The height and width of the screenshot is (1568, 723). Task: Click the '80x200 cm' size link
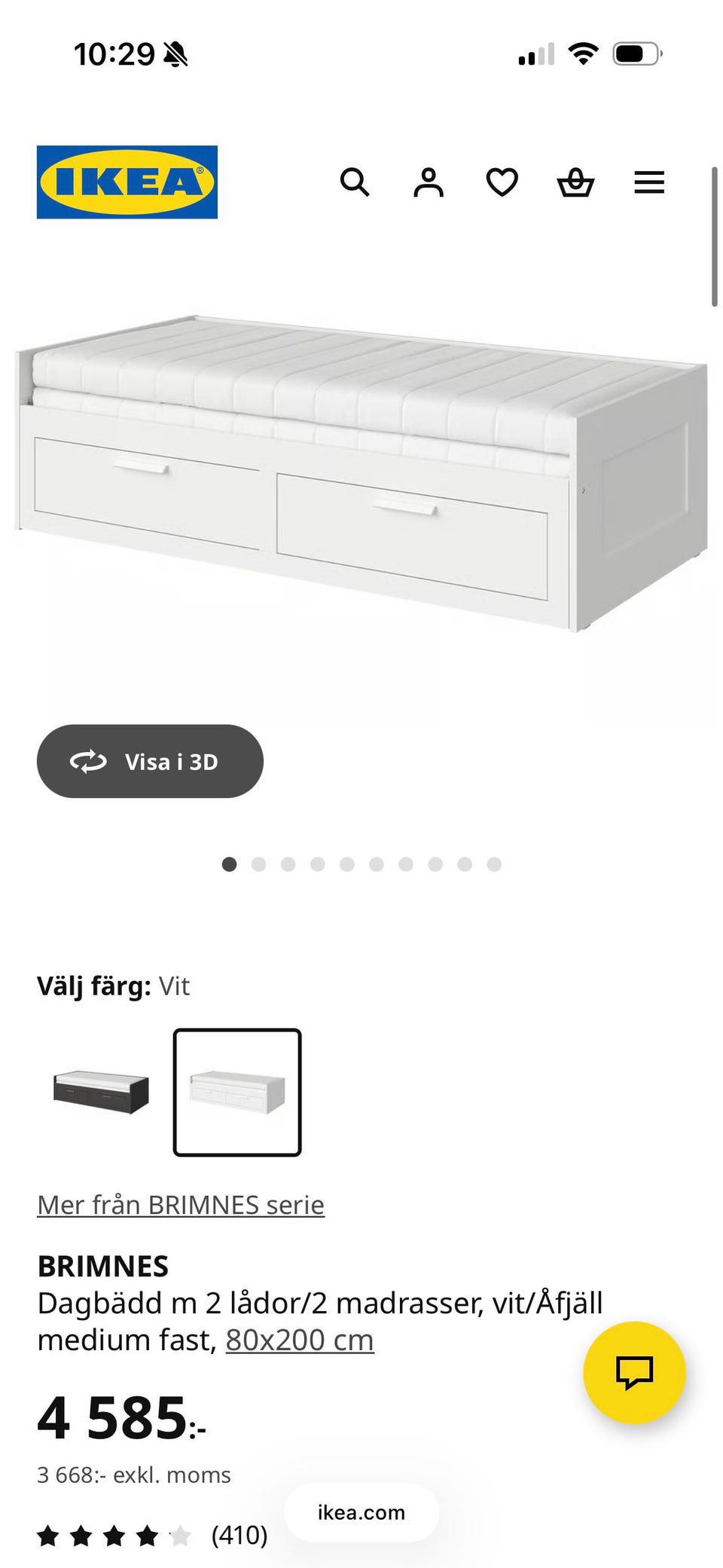coord(300,1340)
